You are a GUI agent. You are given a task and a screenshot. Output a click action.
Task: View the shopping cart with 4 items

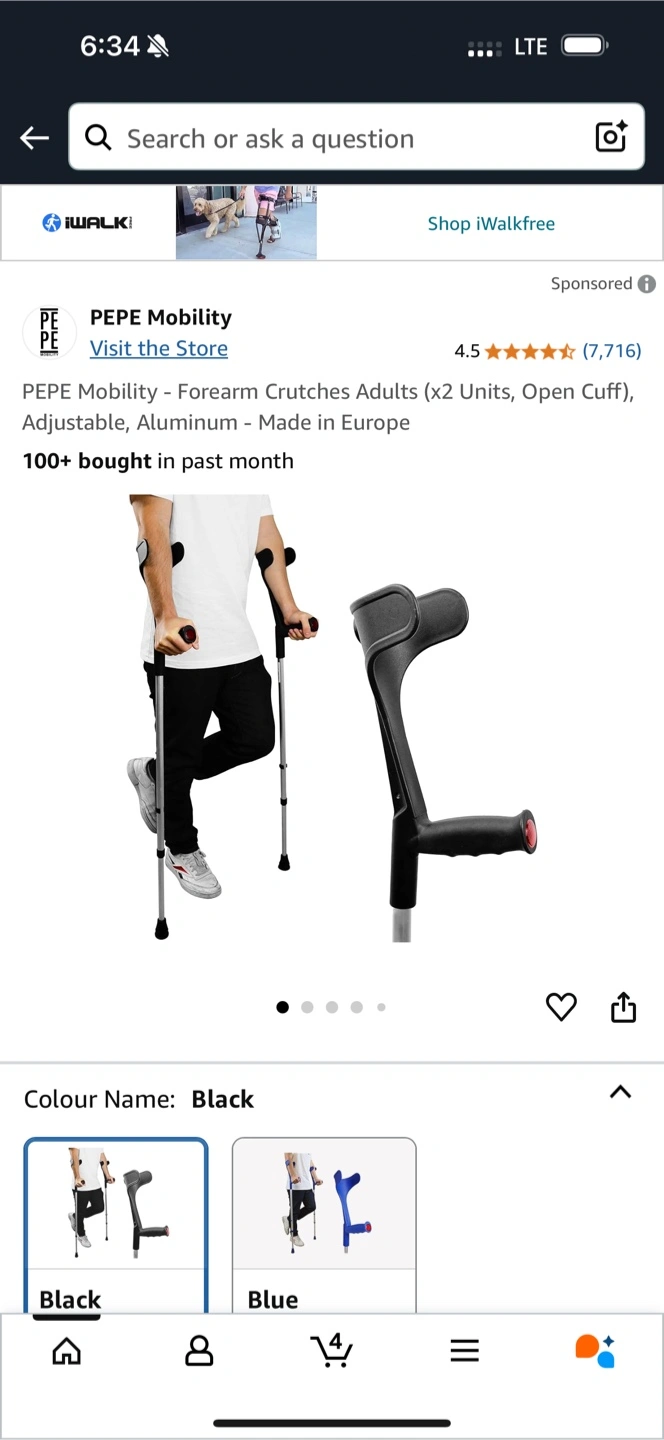332,1350
